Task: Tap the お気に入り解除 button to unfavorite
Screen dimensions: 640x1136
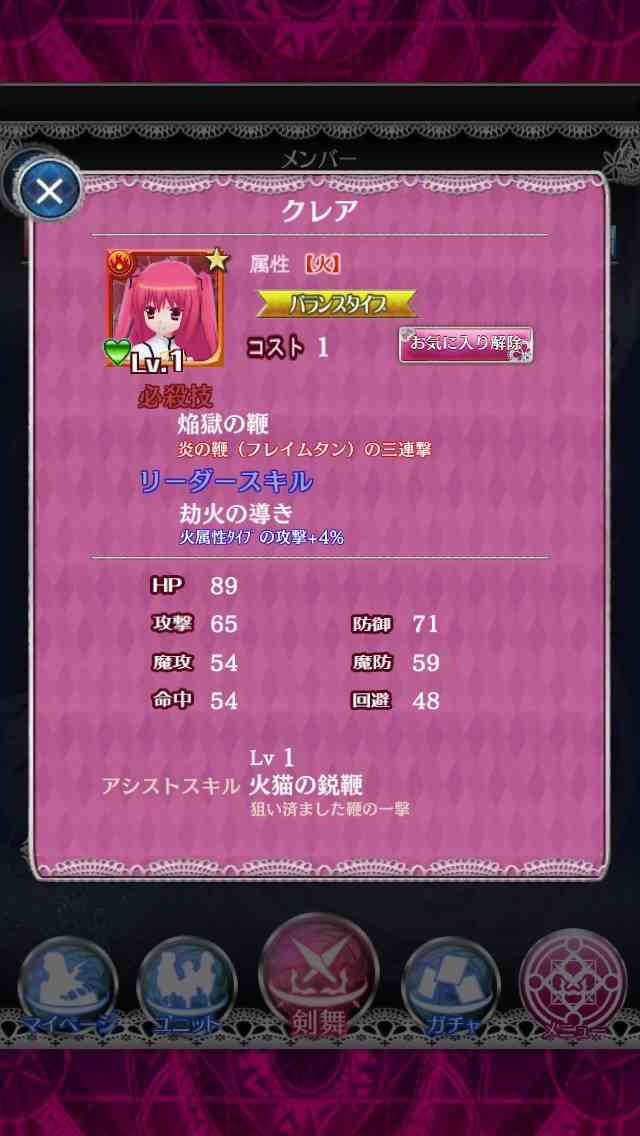Action: coord(465,345)
